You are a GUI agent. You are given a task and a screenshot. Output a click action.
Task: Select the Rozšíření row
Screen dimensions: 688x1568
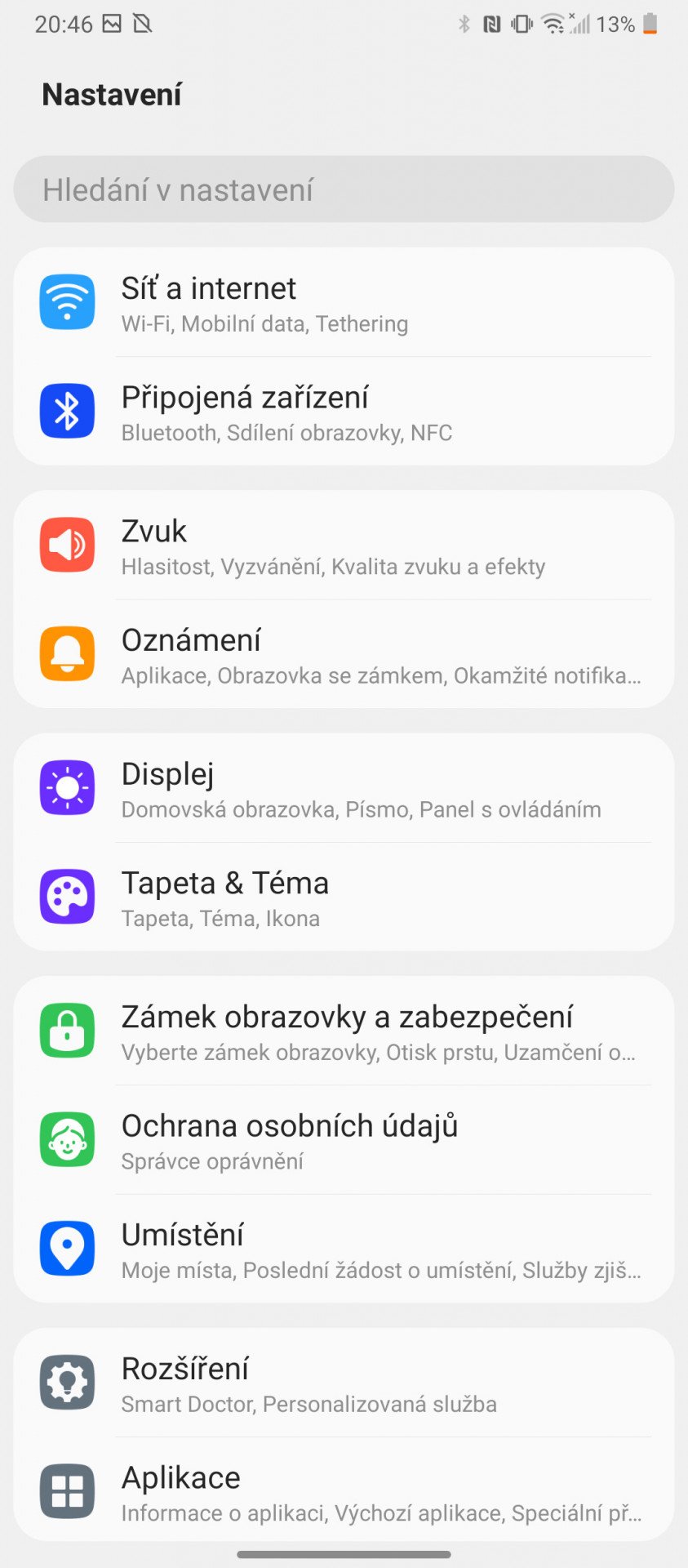click(x=343, y=1383)
